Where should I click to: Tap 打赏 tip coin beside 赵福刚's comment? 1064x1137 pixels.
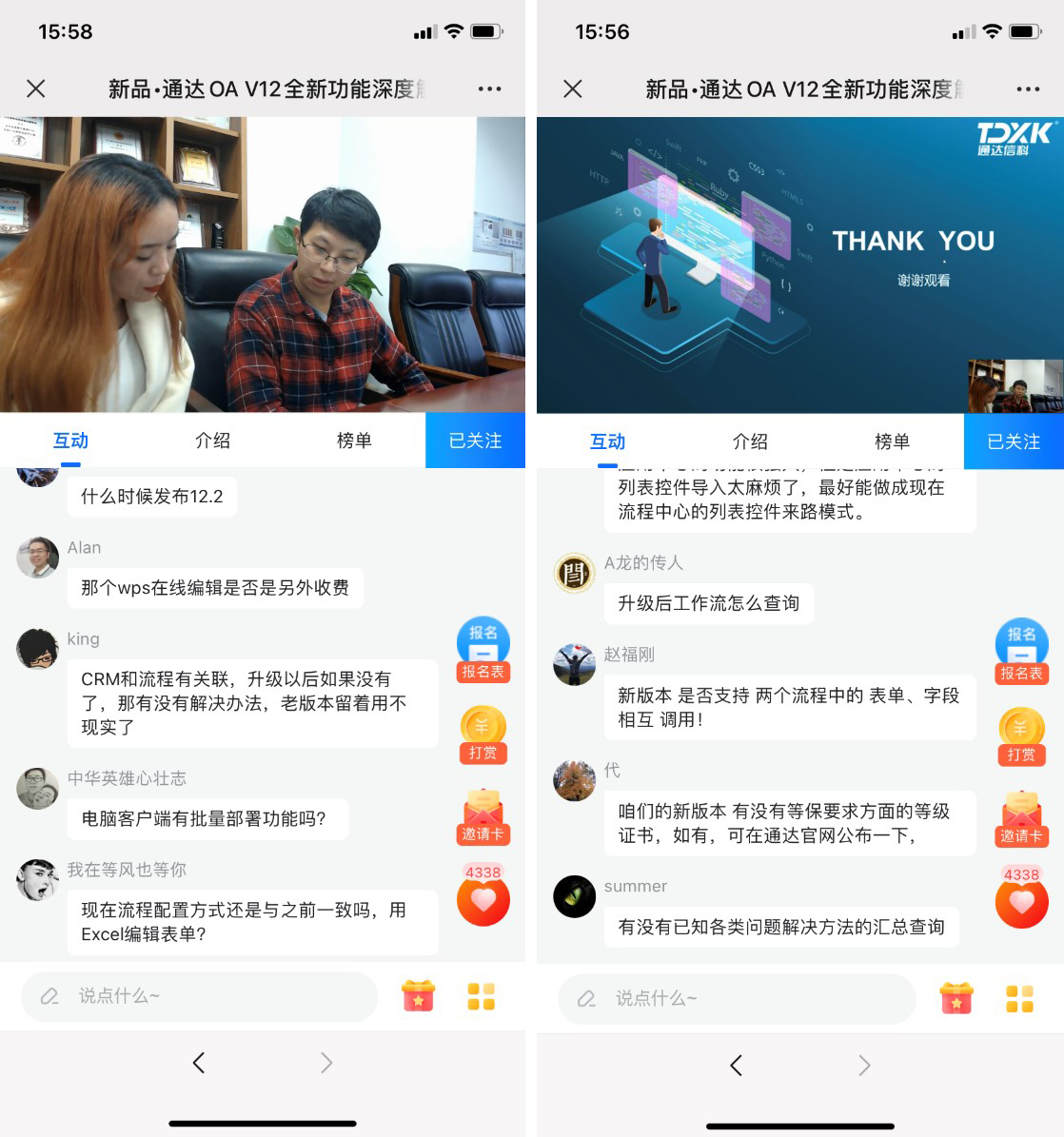[x=1021, y=736]
